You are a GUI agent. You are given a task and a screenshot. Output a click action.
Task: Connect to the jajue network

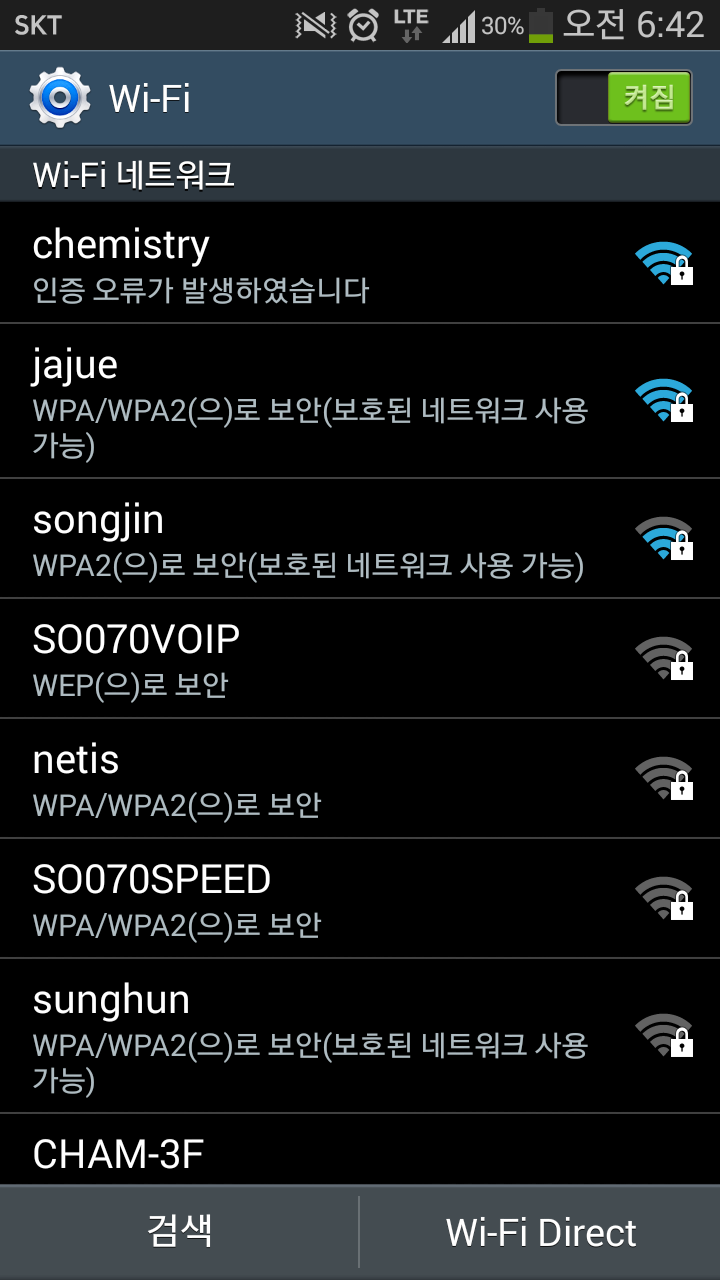pyautogui.click(x=360, y=401)
